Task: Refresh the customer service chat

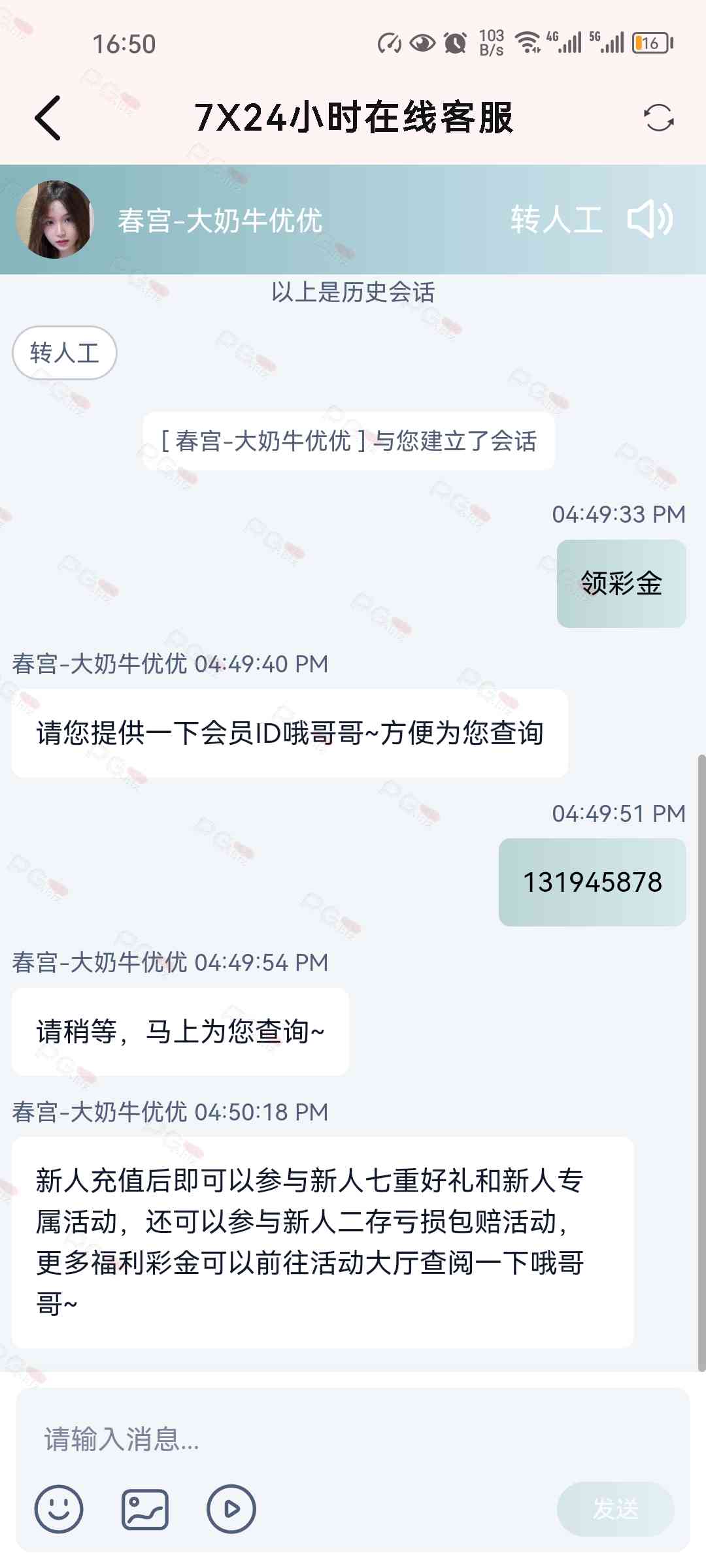Action: (x=658, y=118)
